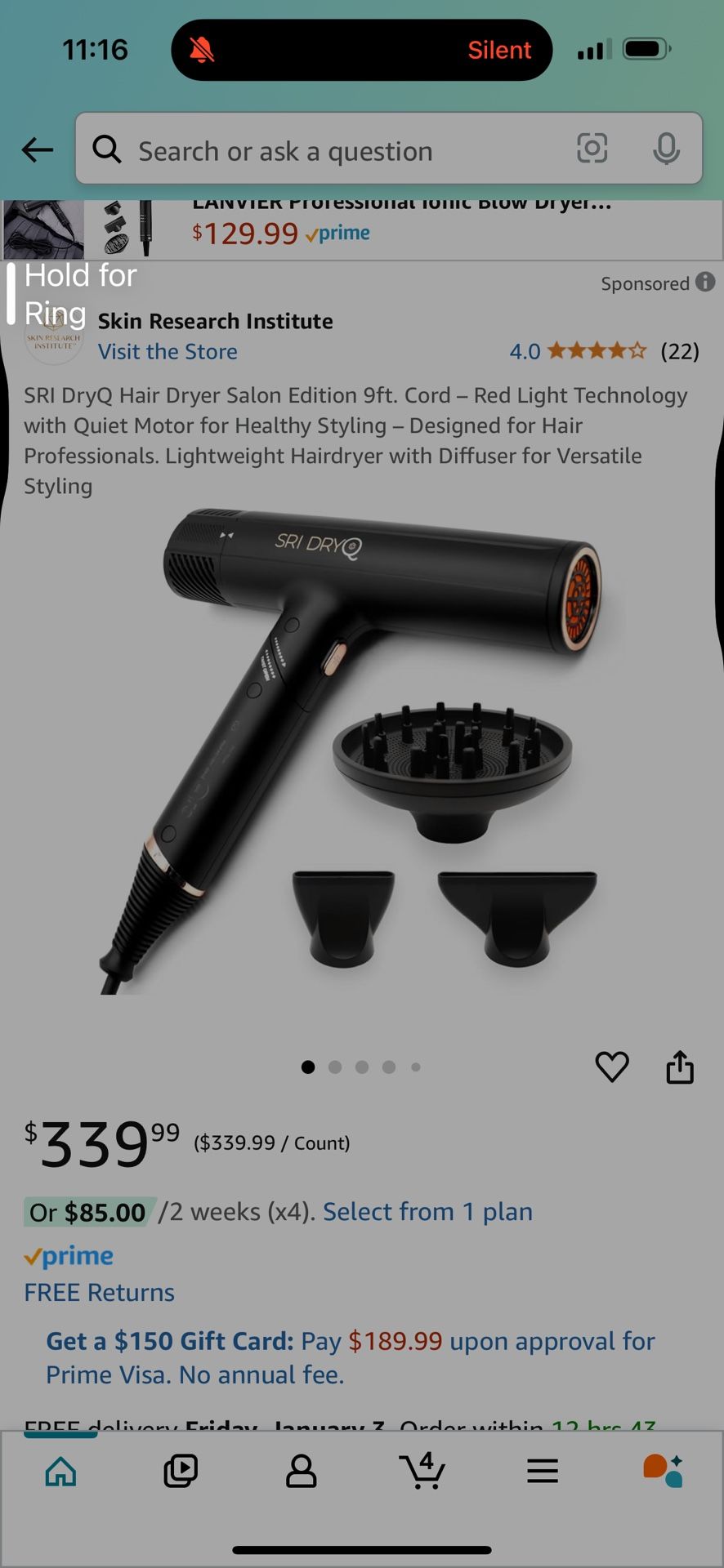Open the Inspire video tab
Viewport: 724px width, 1568px height.
[181, 1472]
